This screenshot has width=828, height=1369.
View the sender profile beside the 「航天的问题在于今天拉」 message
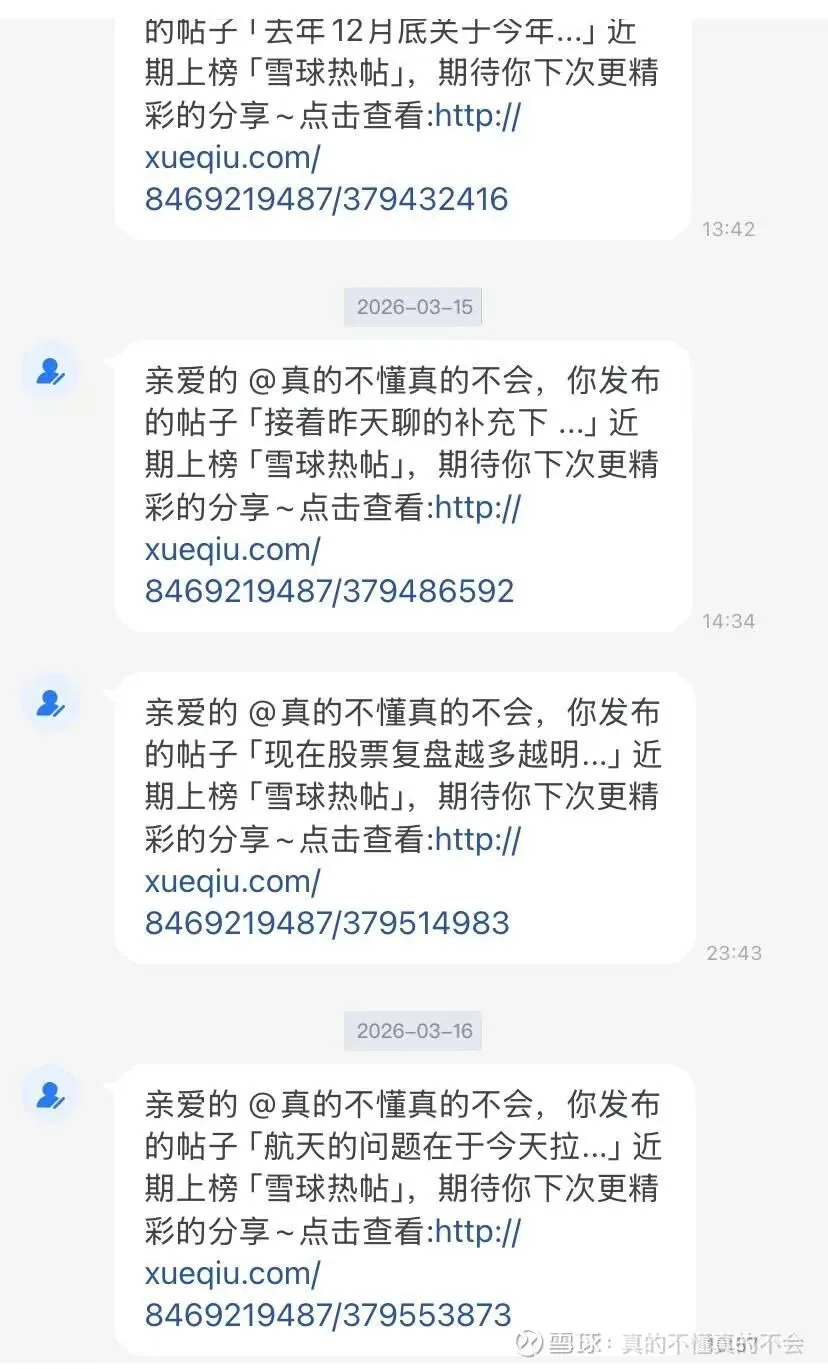point(50,1095)
